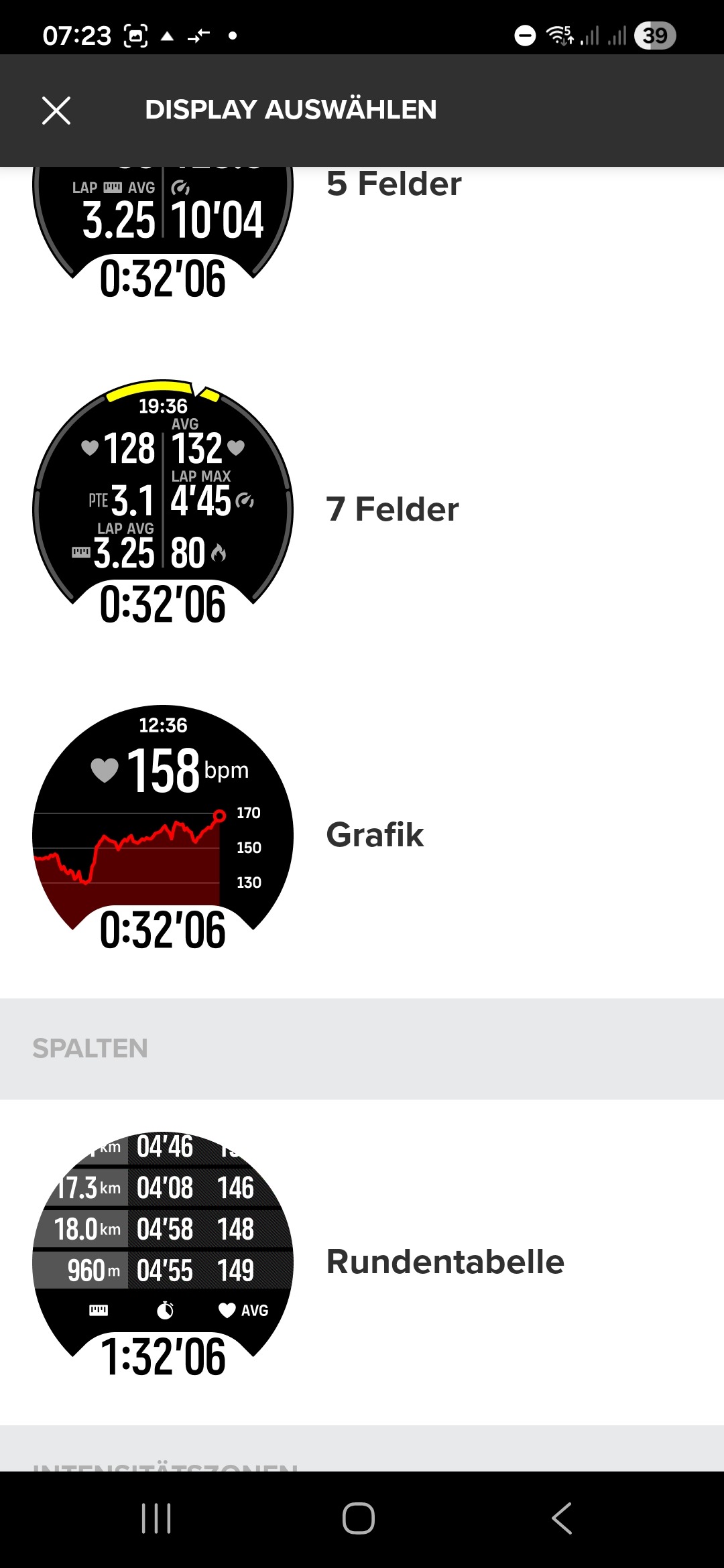Close the display selection screen
This screenshot has height=1568, width=724.
56,111
